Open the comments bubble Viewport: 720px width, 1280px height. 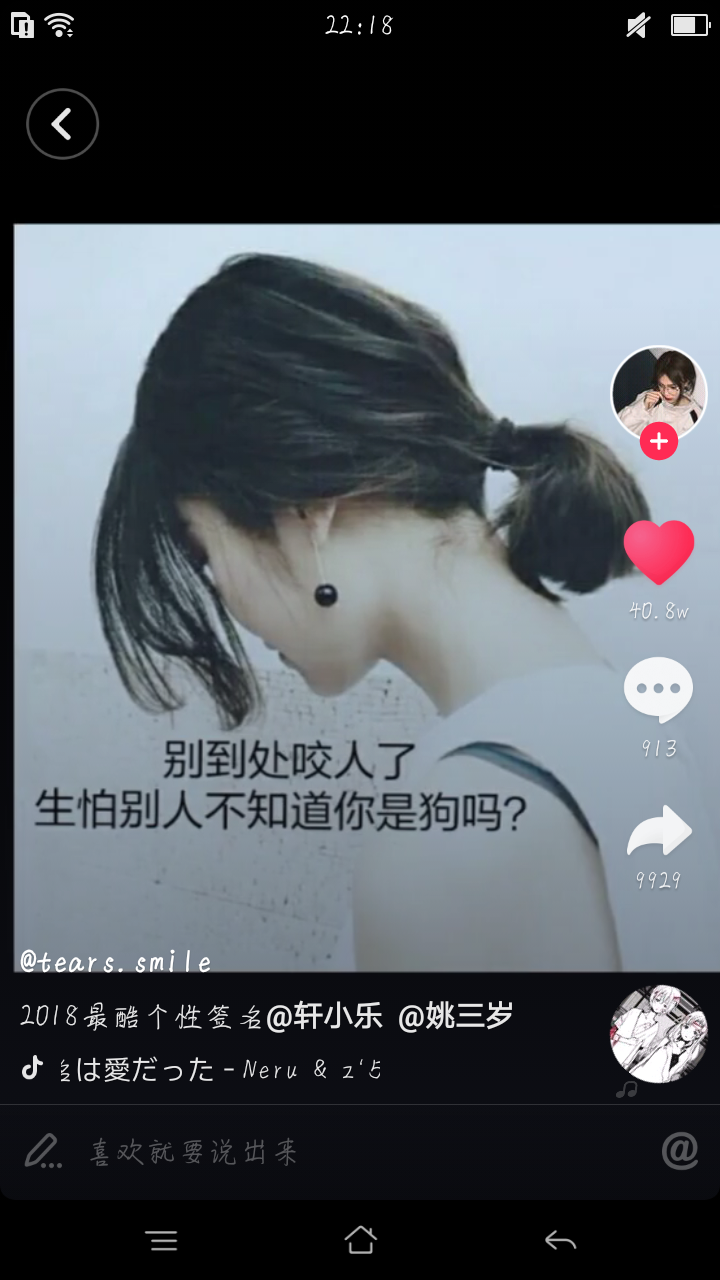[x=658, y=689]
